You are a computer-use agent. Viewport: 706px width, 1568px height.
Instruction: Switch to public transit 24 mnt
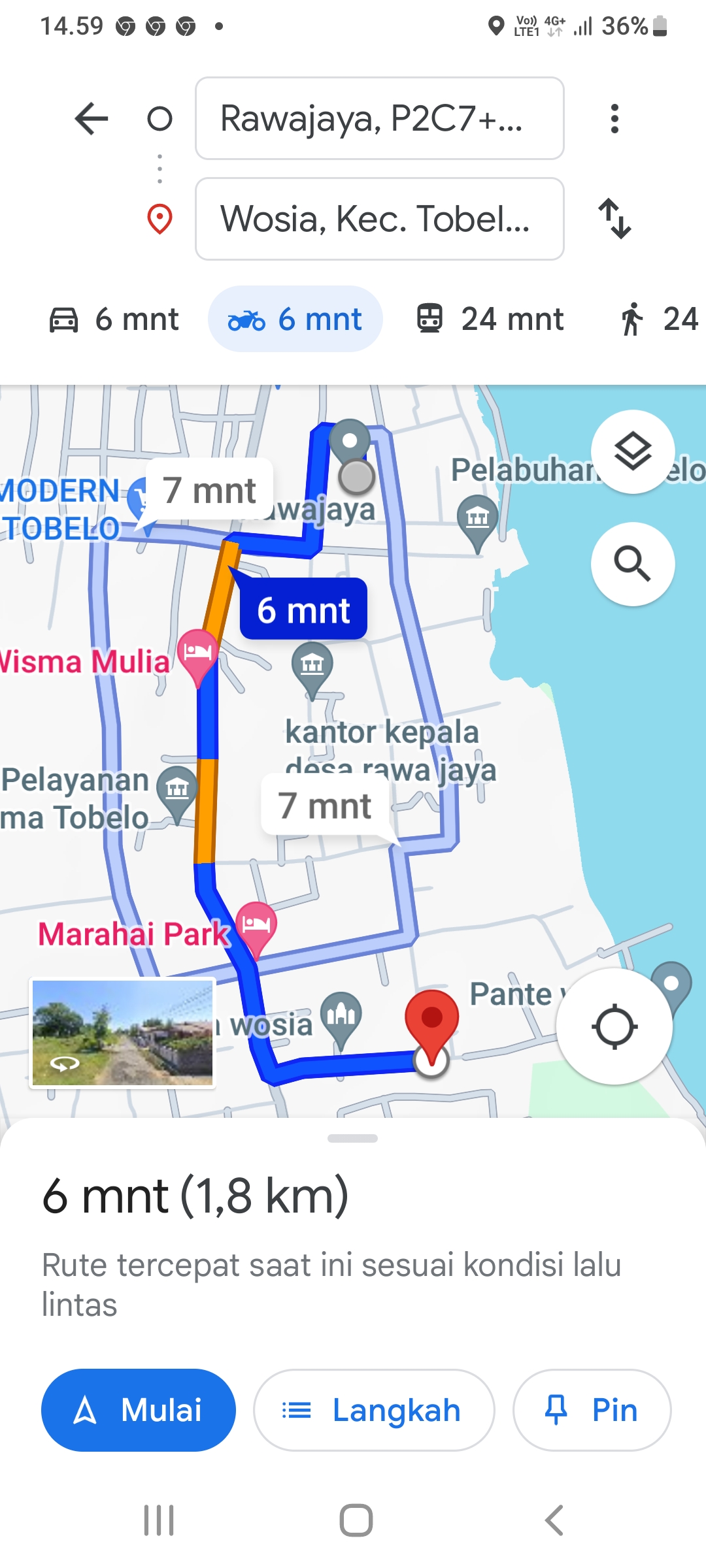490,319
